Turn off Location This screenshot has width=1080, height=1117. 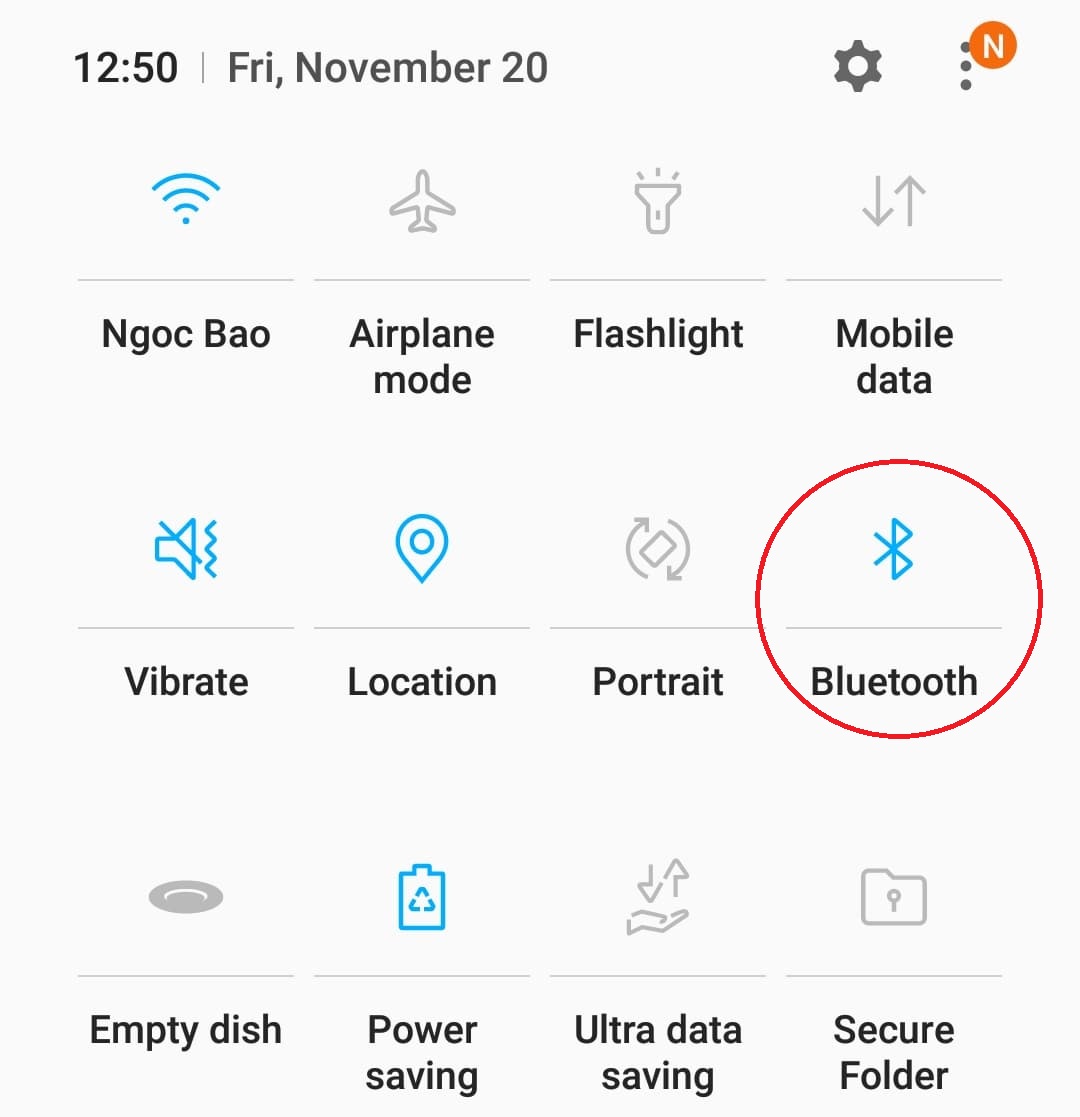[x=422, y=549]
